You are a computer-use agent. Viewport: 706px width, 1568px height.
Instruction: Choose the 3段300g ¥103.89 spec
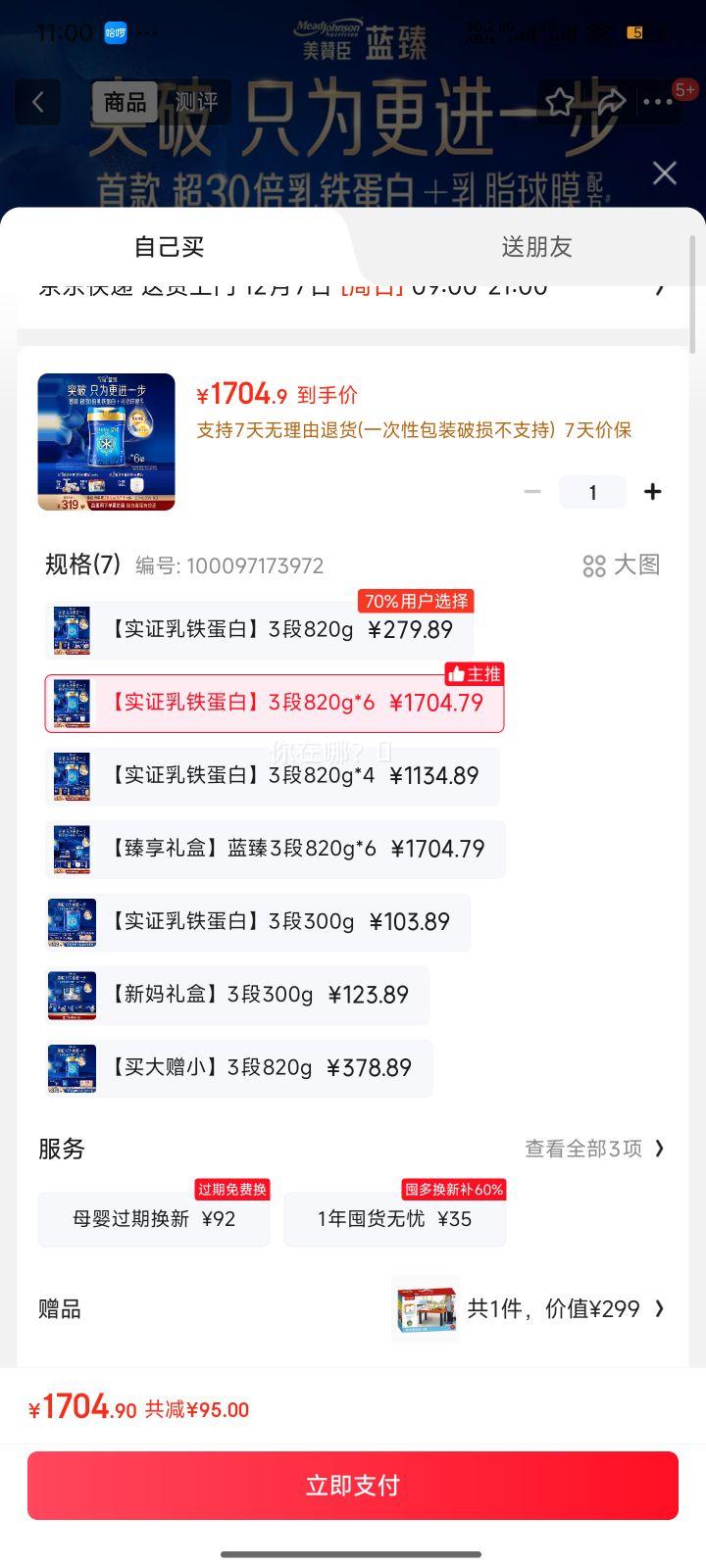pyautogui.click(x=255, y=922)
